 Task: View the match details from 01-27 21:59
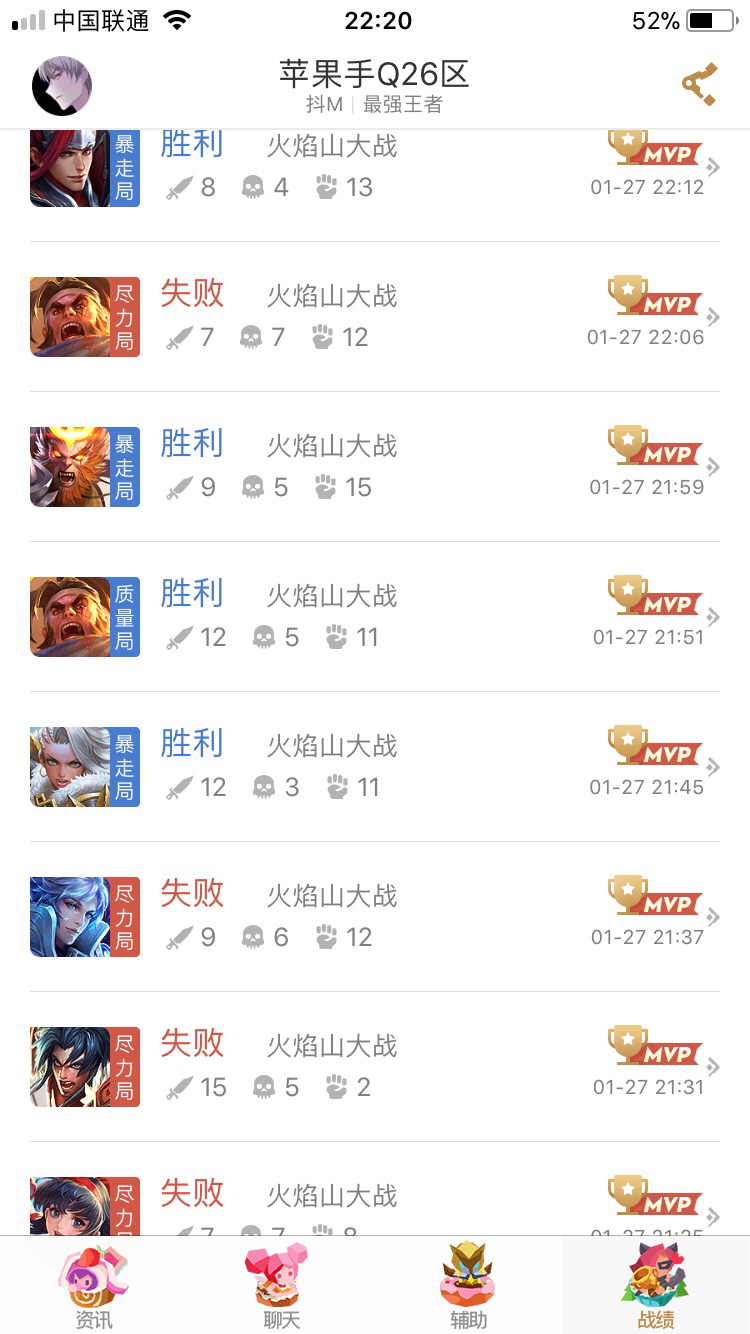point(375,467)
